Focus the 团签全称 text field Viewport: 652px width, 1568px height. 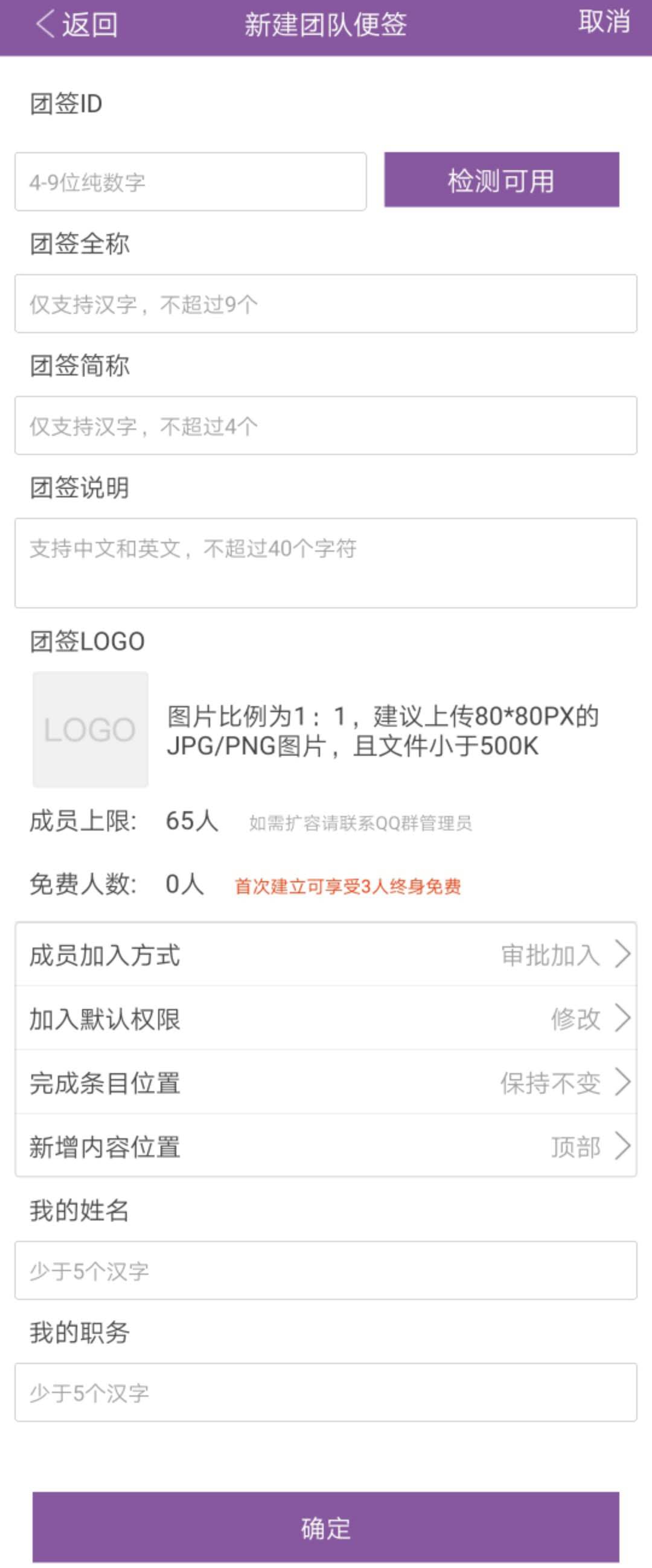coord(325,304)
